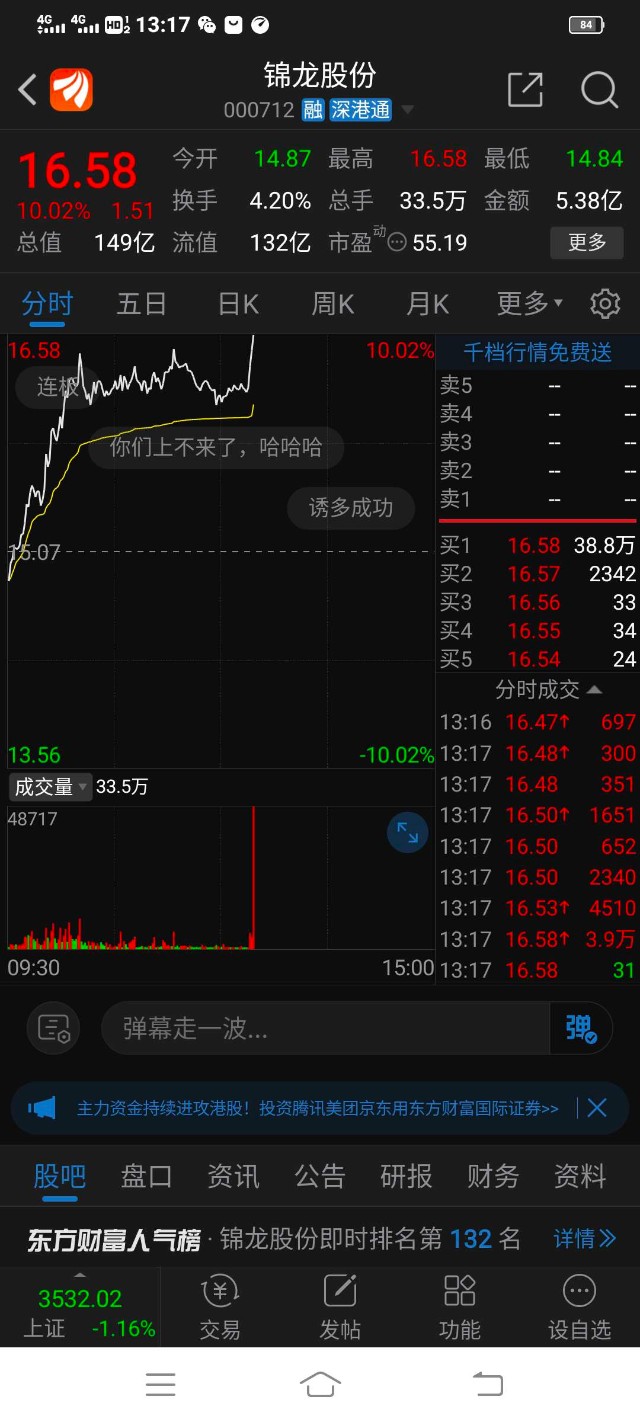Viewport: 640px width, 1422px height.
Task: Open the 详情 popularity ranking link
Action: (x=585, y=1239)
